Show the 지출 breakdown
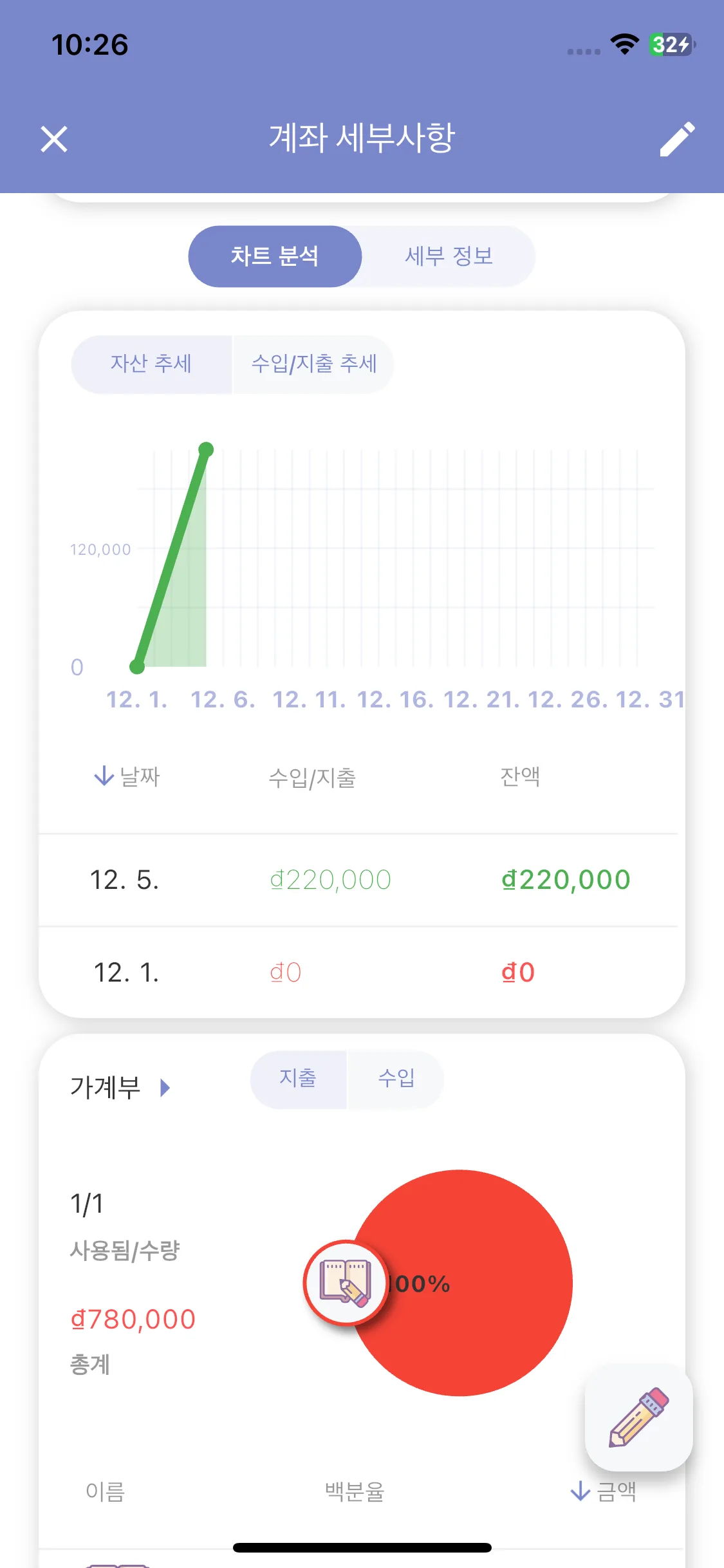This screenshot has height=1568, width=724. 298,1079
